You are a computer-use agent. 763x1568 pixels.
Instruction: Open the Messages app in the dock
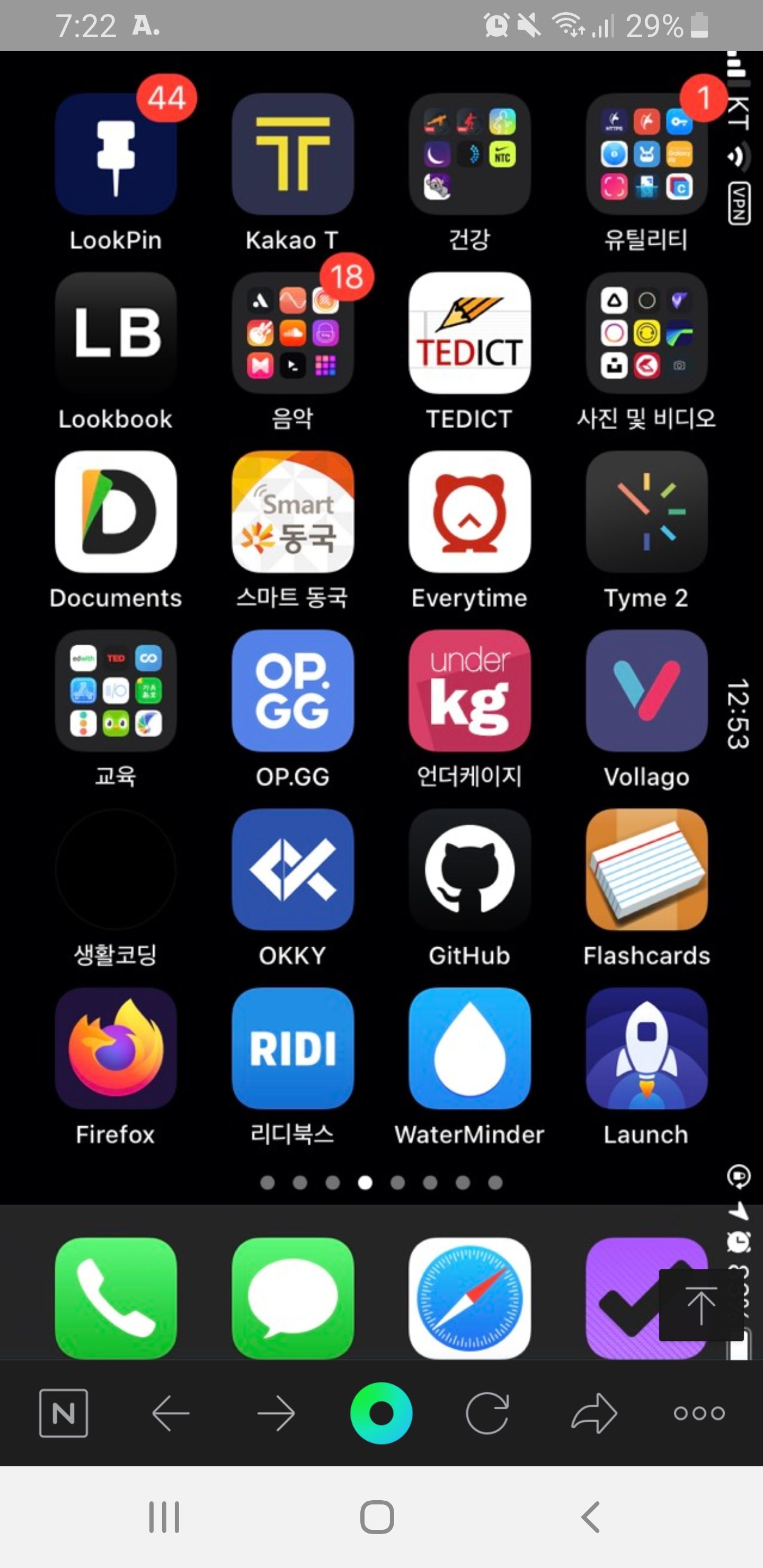(292, 1299)
